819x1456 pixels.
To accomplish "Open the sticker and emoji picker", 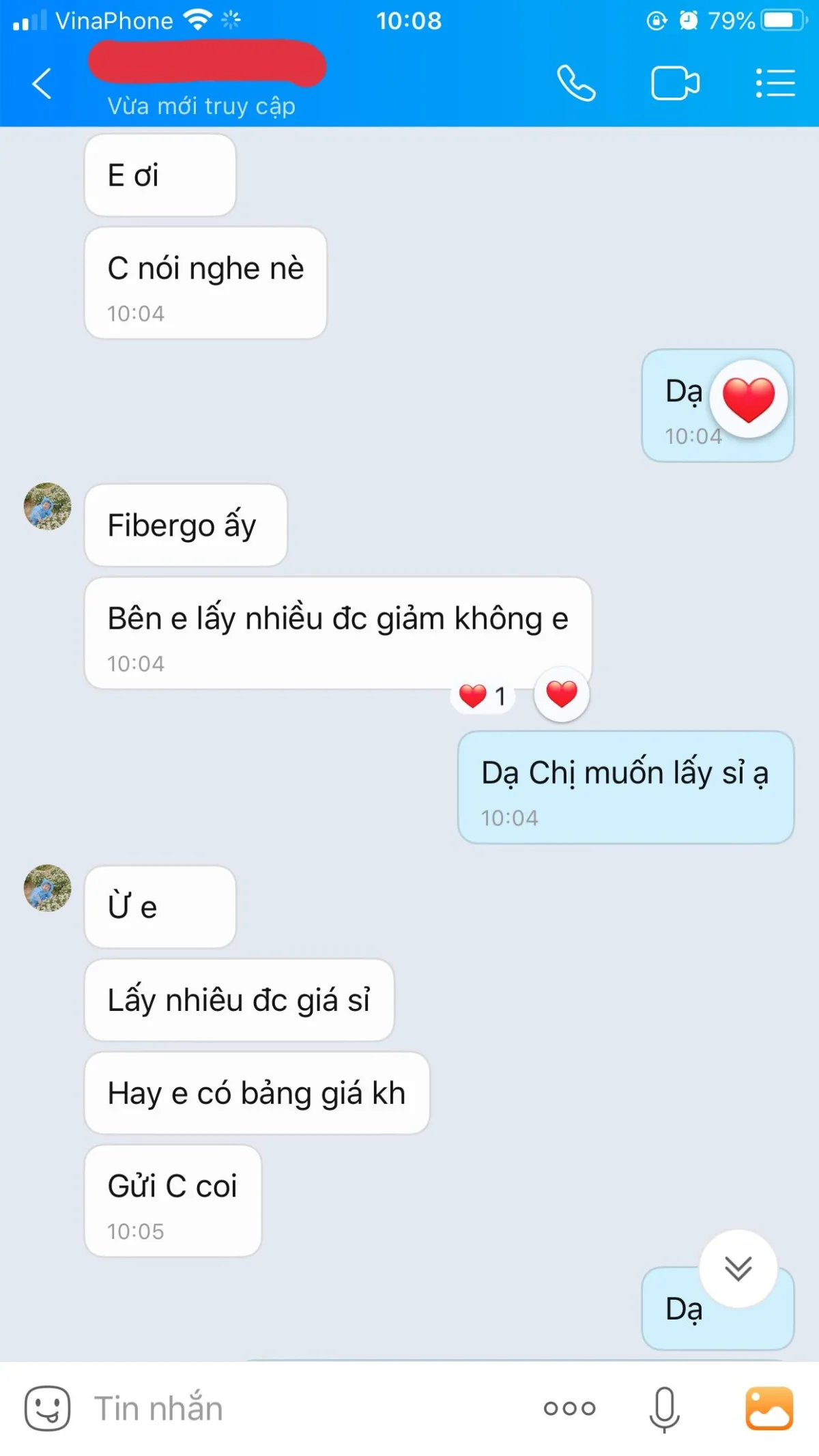I will [x=47, y=1408].
